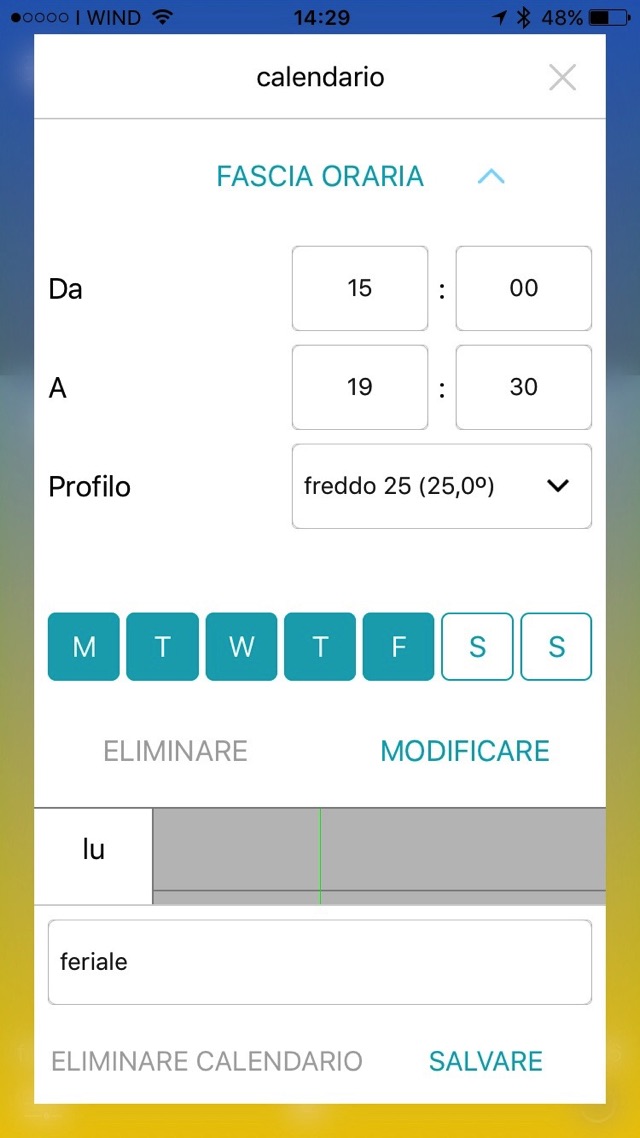
Task: Edit the calendar name field feriale
Action: click(x=319, y=962)
